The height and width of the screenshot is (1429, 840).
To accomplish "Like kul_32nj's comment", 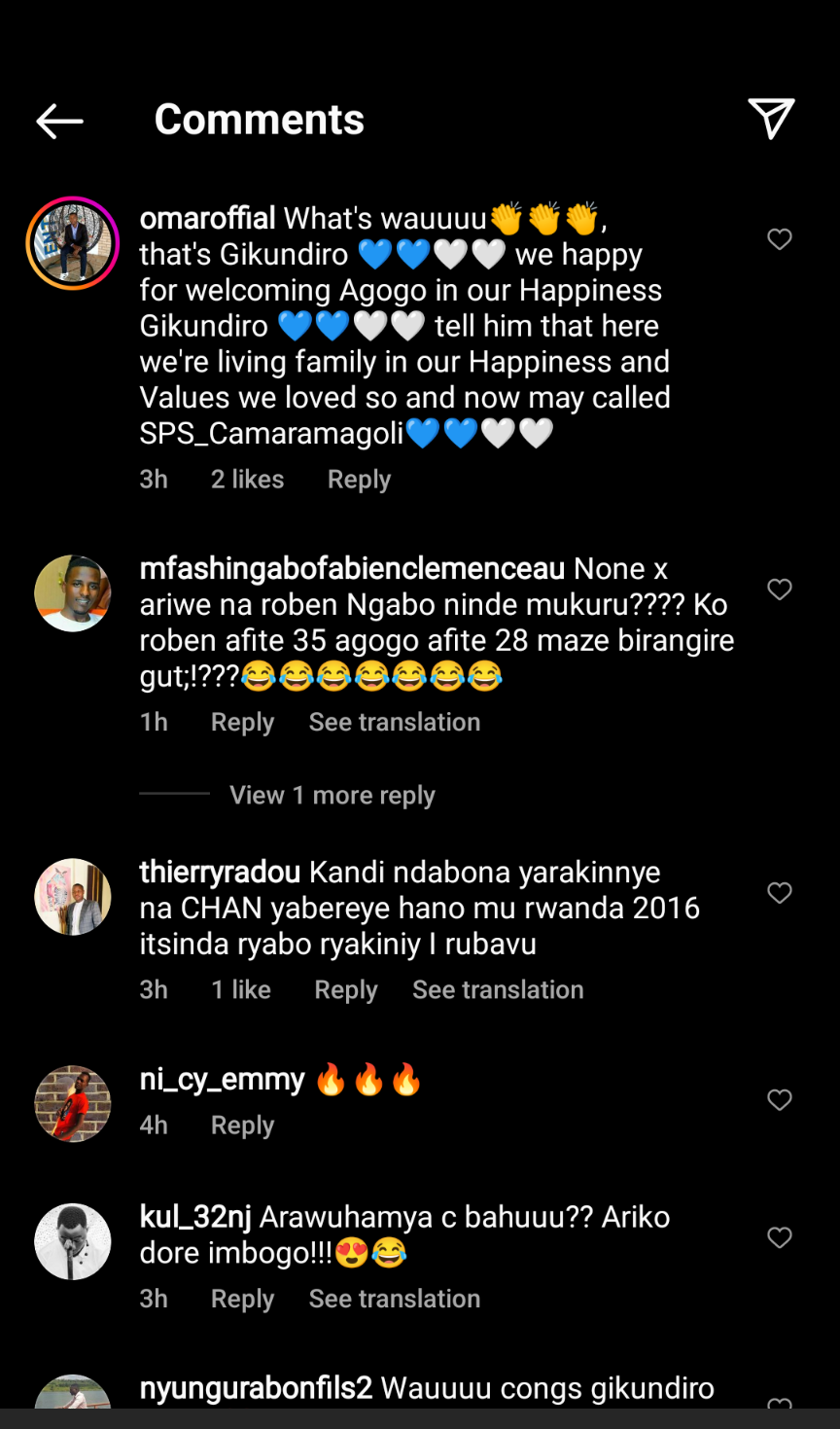I will tap(779, 1237).
